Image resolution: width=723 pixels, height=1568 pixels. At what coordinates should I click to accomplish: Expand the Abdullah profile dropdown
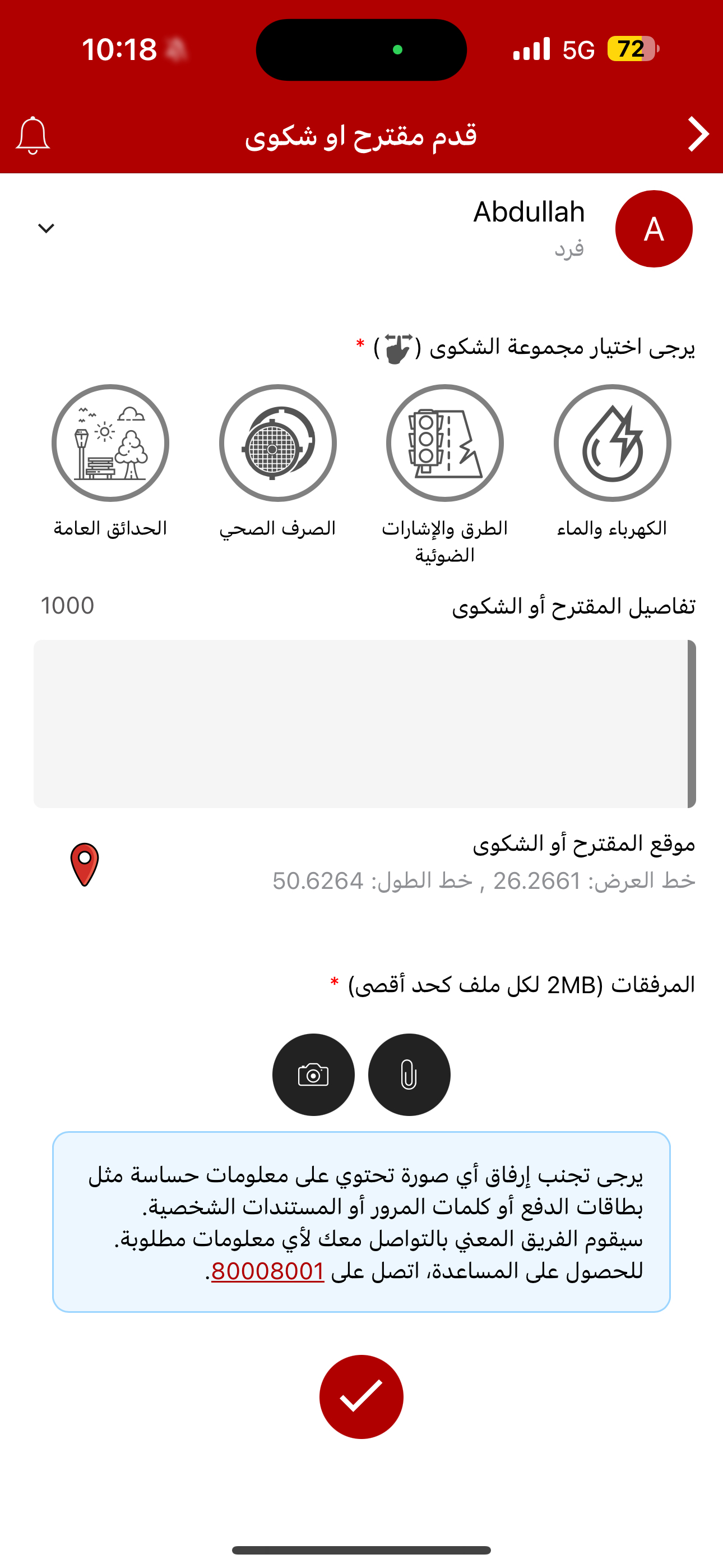[x=47, y=228]
